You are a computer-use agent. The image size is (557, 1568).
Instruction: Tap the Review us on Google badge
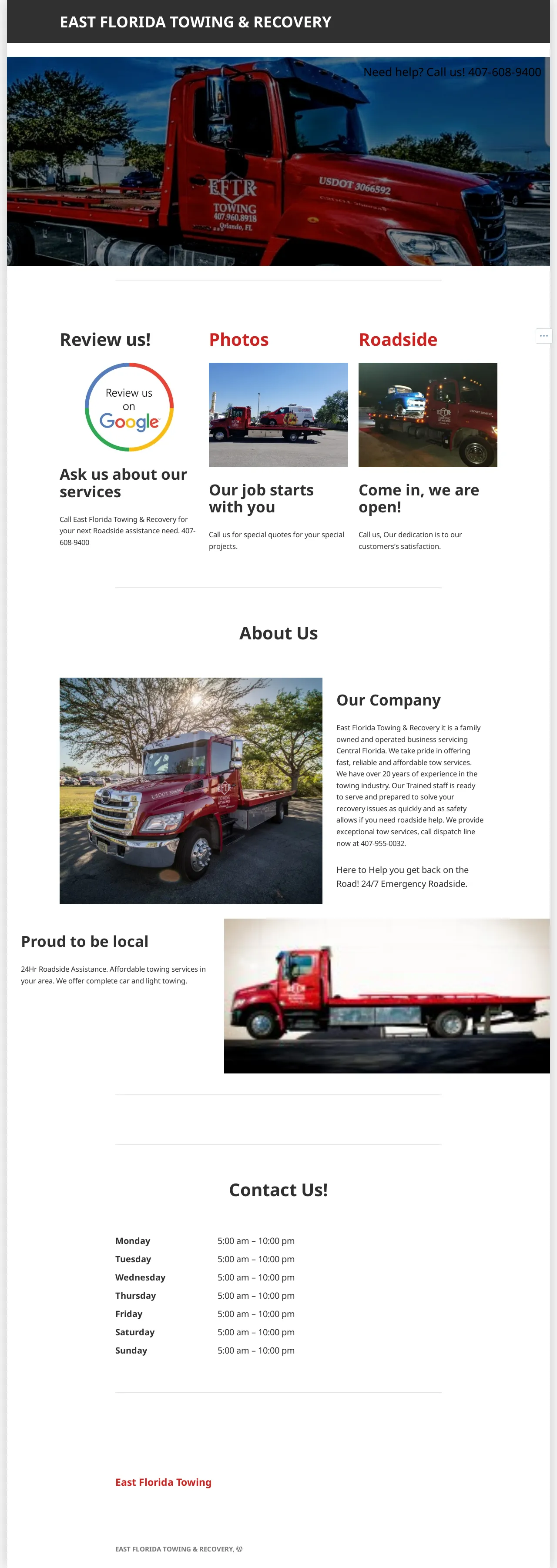(129, 407)
